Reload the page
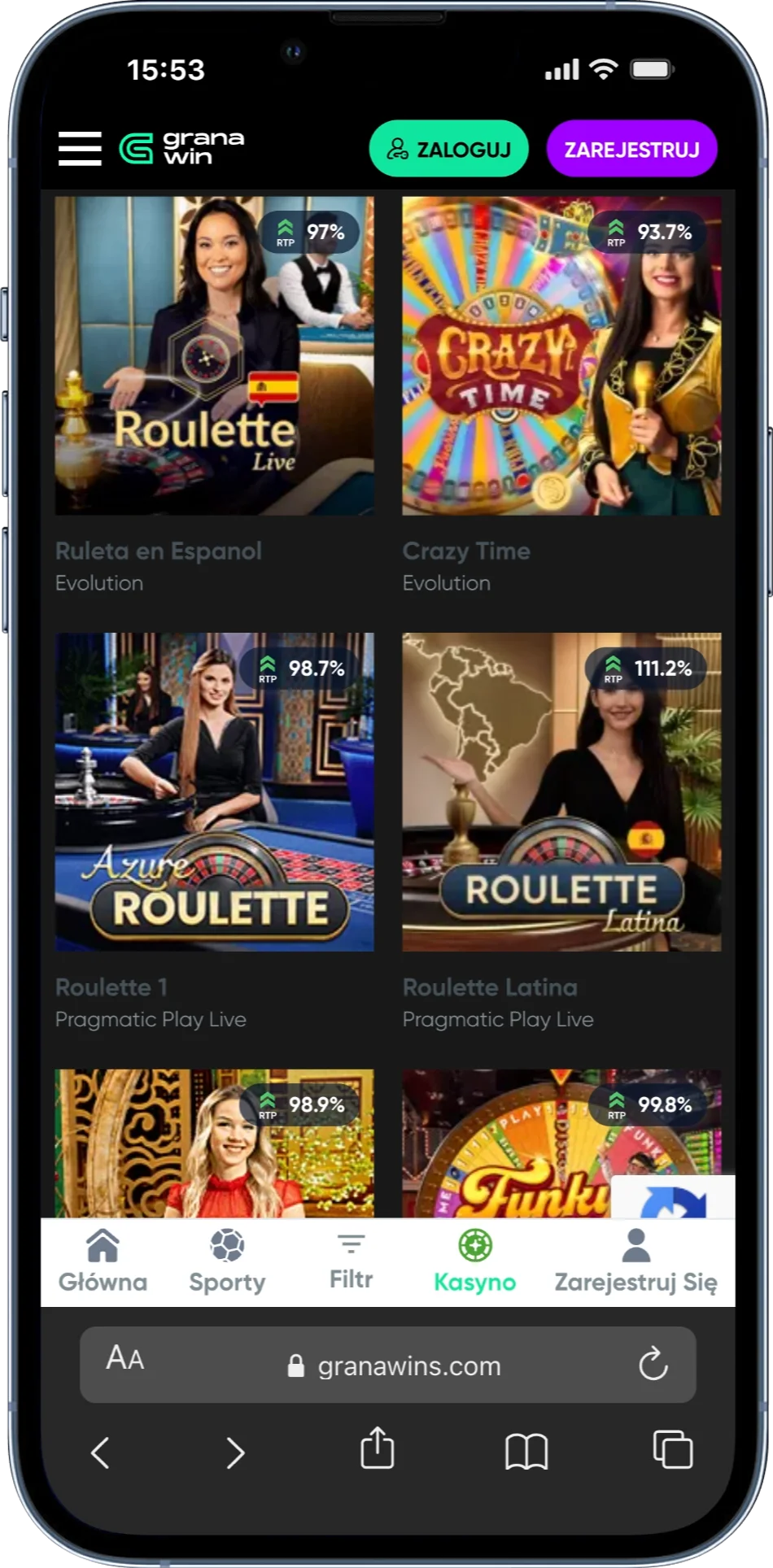Image resolution: width=773 pixels, height=1568 pixels. coord(653,1365)
